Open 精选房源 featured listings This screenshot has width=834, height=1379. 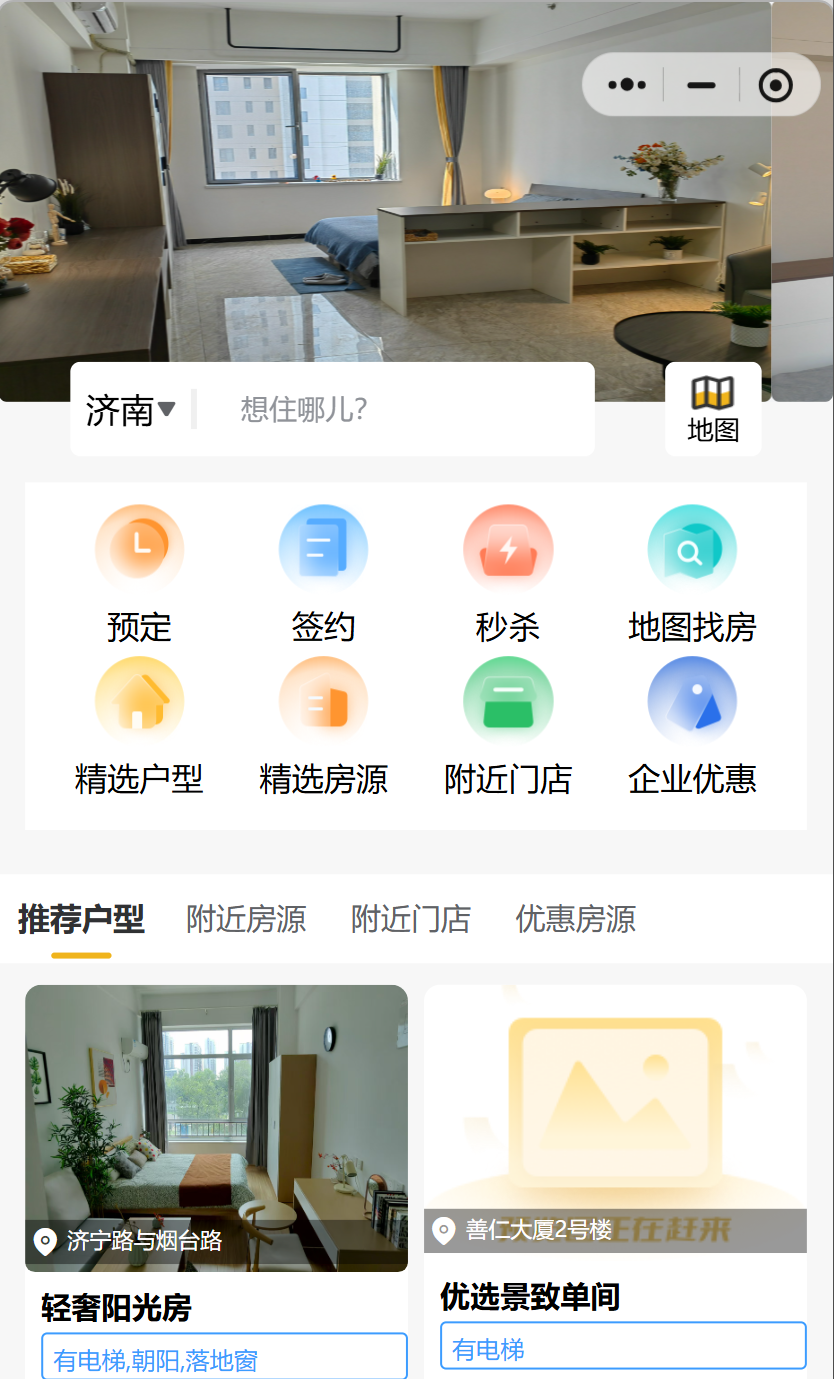(323, 726)
